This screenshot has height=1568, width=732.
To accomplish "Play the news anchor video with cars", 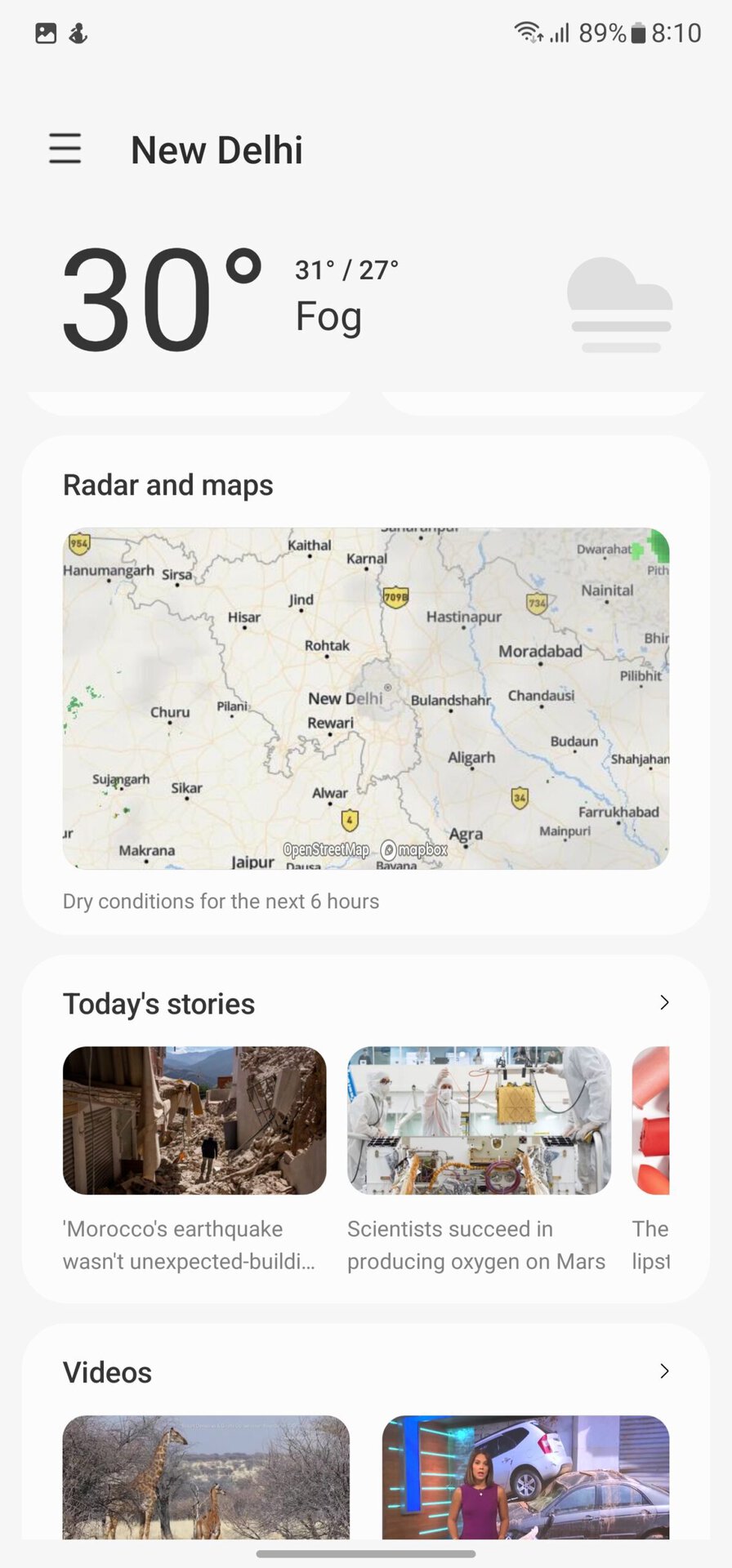I will tap(525, 1477).
